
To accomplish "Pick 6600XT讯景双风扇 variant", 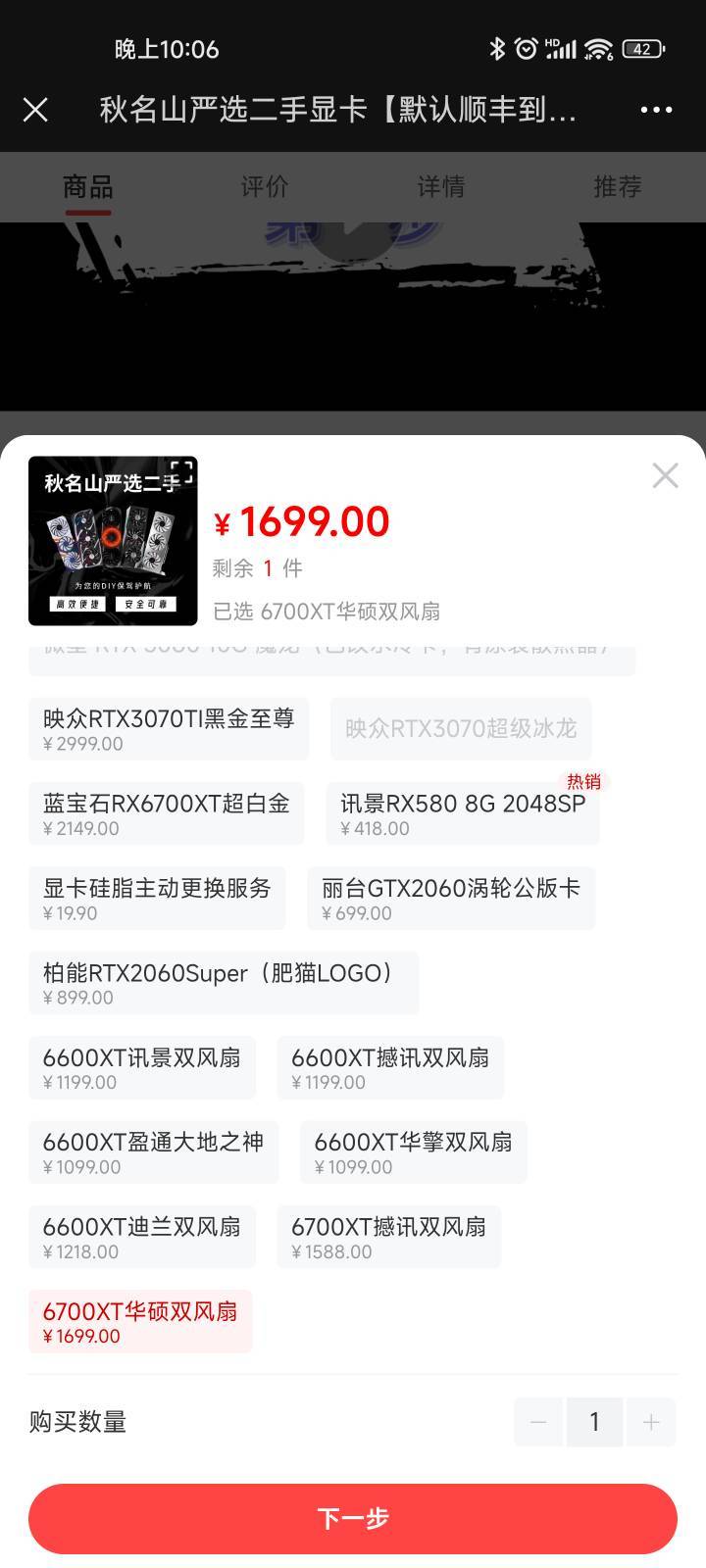I will [142, 1067].
